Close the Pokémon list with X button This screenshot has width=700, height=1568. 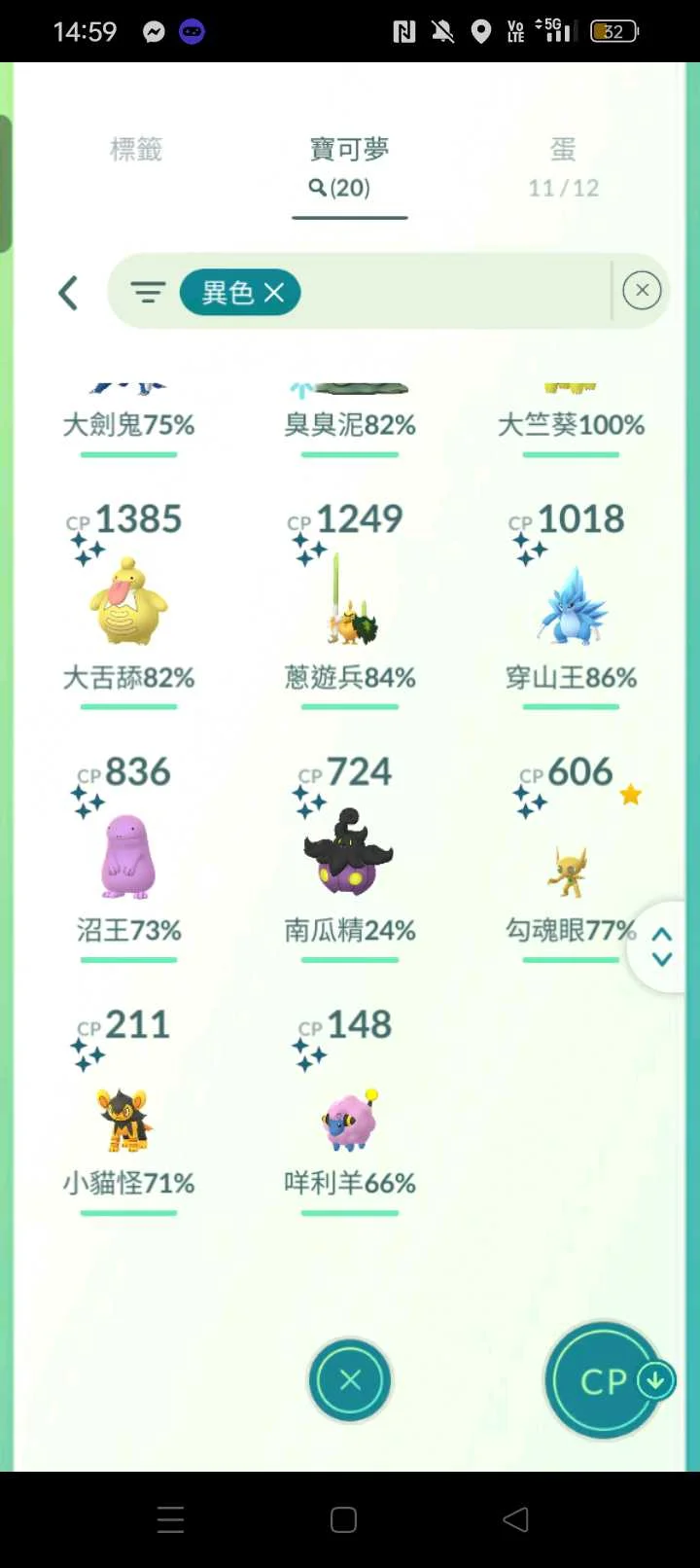coord(350,1380)
